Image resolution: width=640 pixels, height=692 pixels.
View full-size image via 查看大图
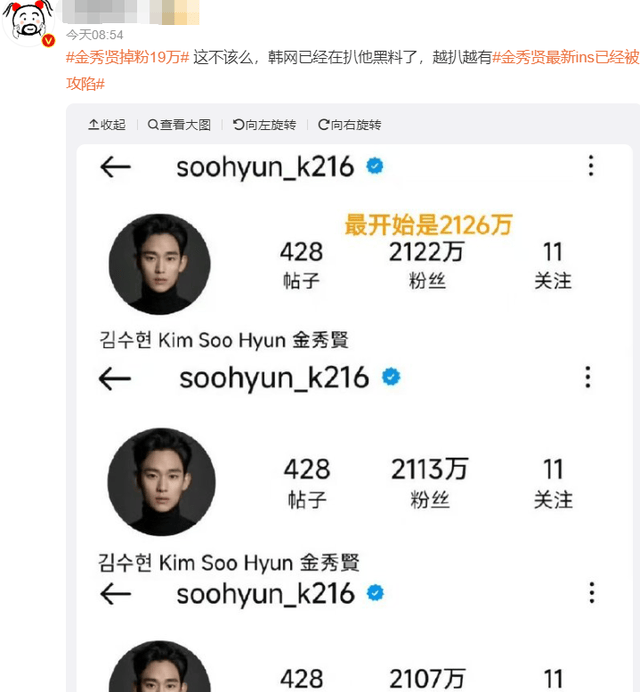coord(180,125)
